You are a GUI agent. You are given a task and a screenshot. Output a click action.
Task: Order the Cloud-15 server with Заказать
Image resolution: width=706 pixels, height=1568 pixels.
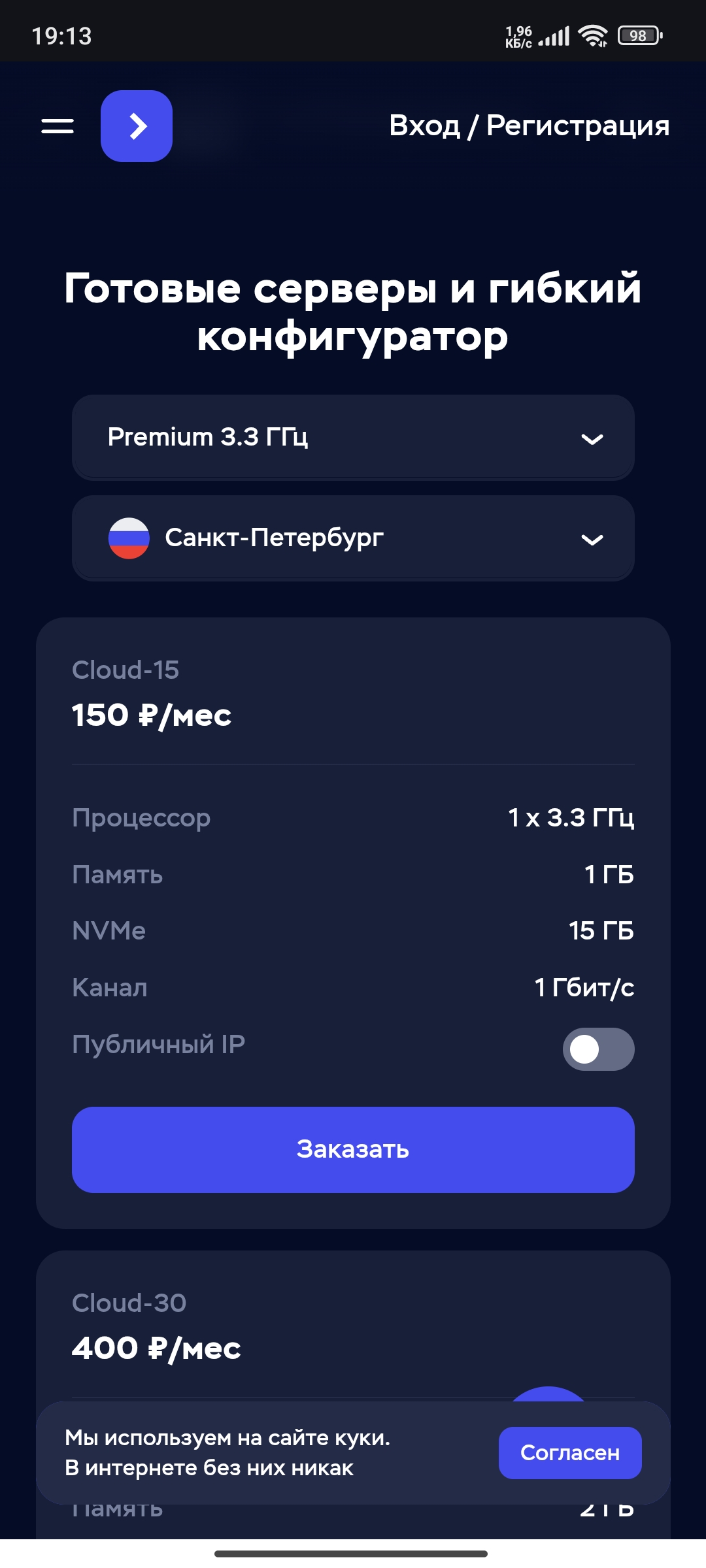(x=353, y=1149)
